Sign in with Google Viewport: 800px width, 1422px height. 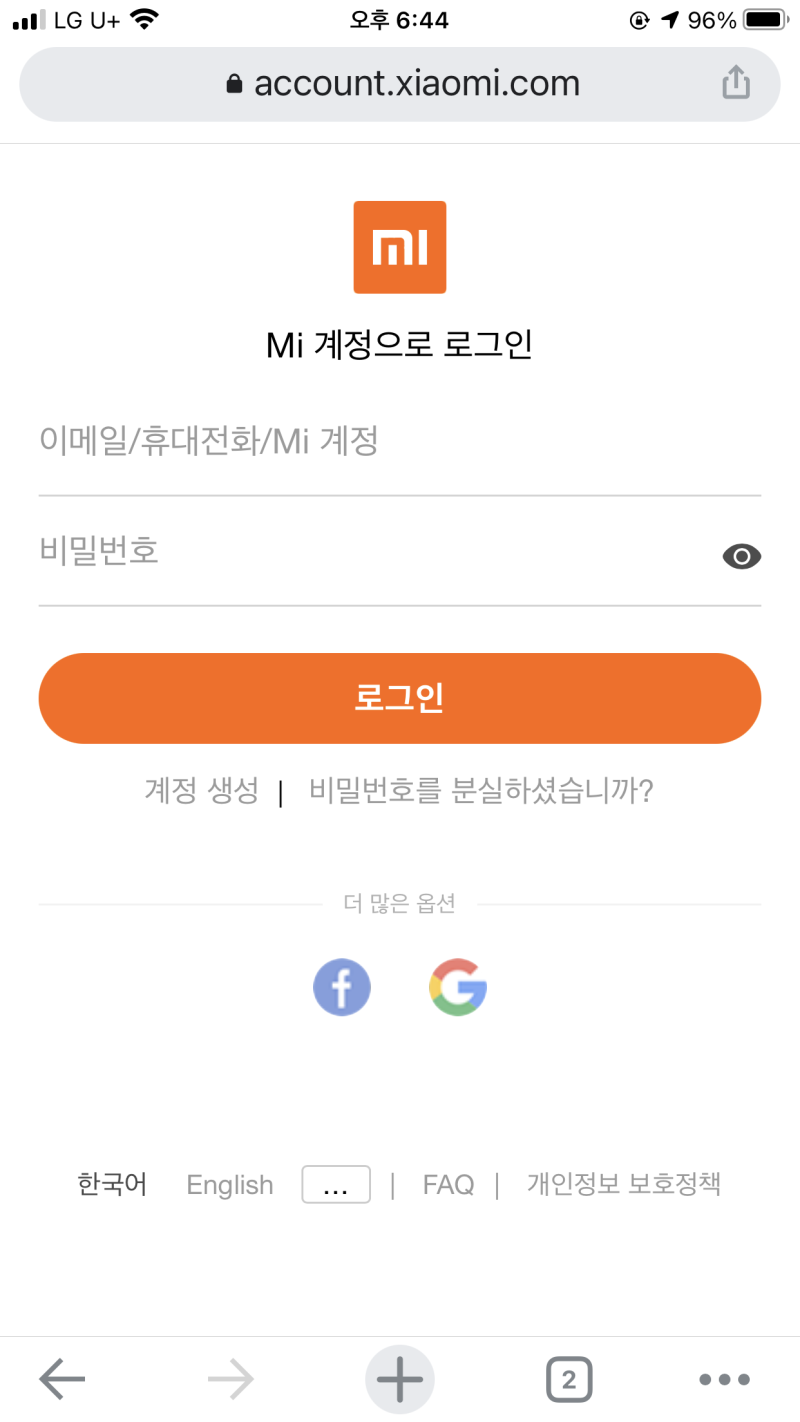pyautogui.click(x=457, y=987)
